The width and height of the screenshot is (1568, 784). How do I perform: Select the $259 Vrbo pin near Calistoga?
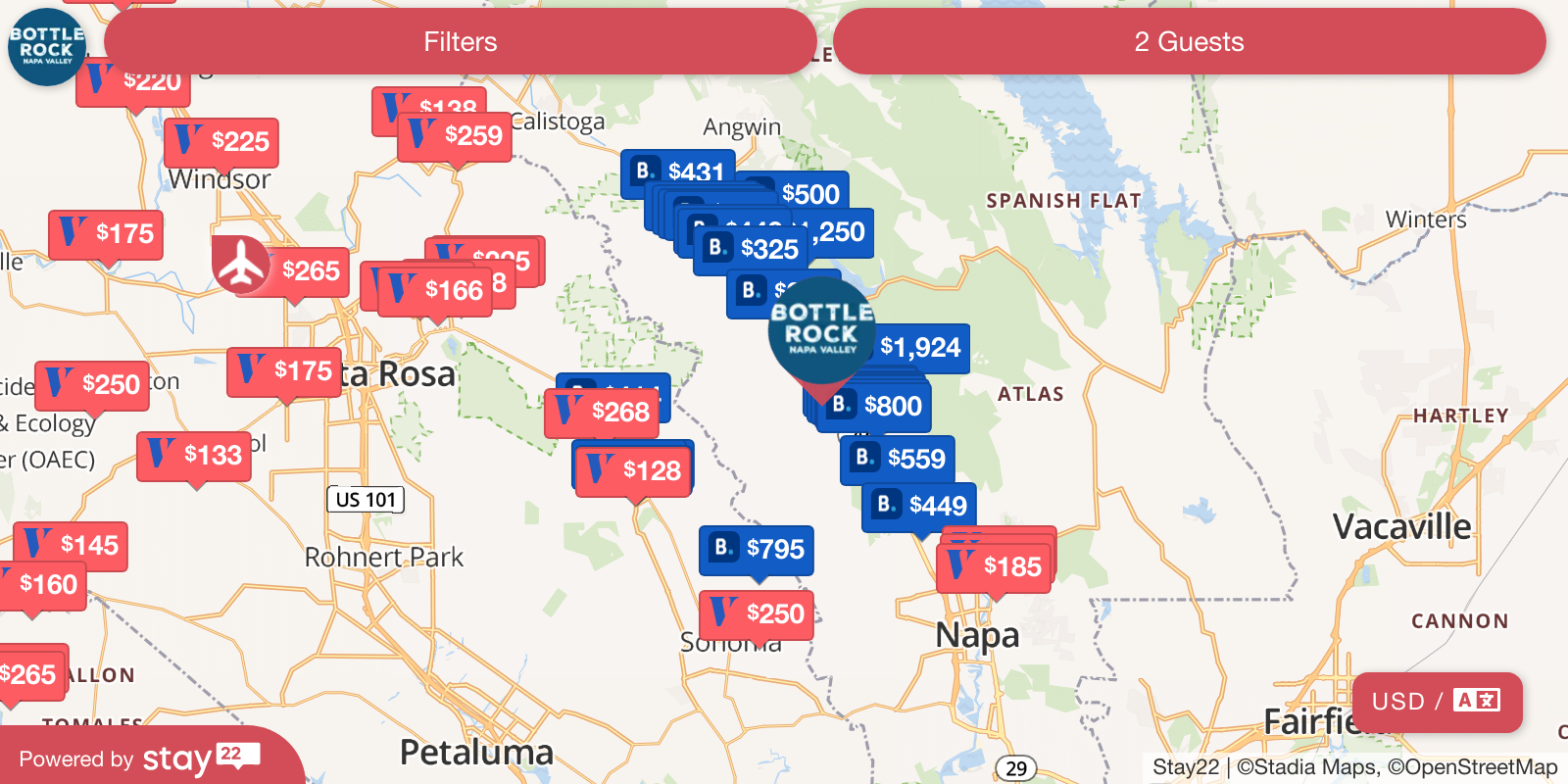click(455, 135)
